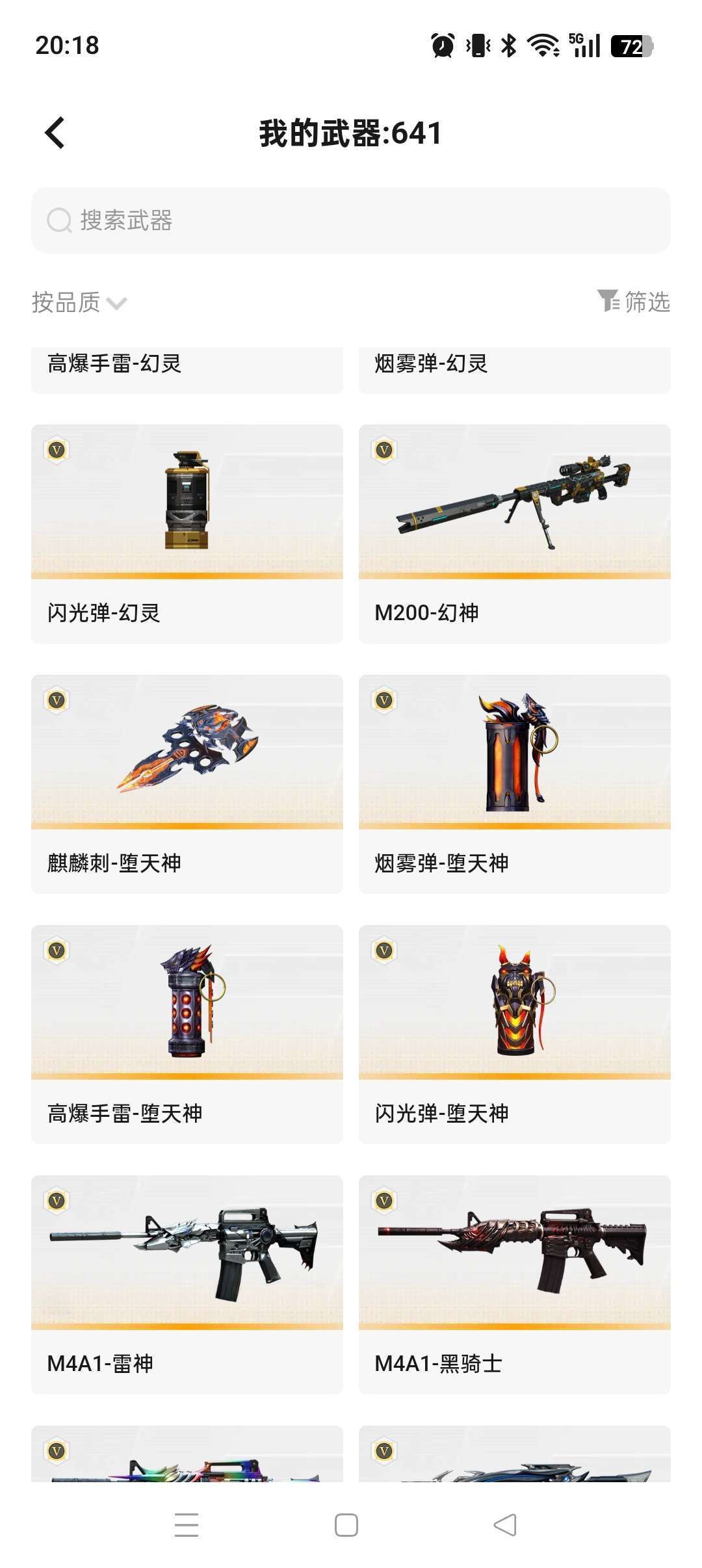Select the 麒麟刺-堕天神 weapon card
702x1568 pixels.
tap(187, 783)
